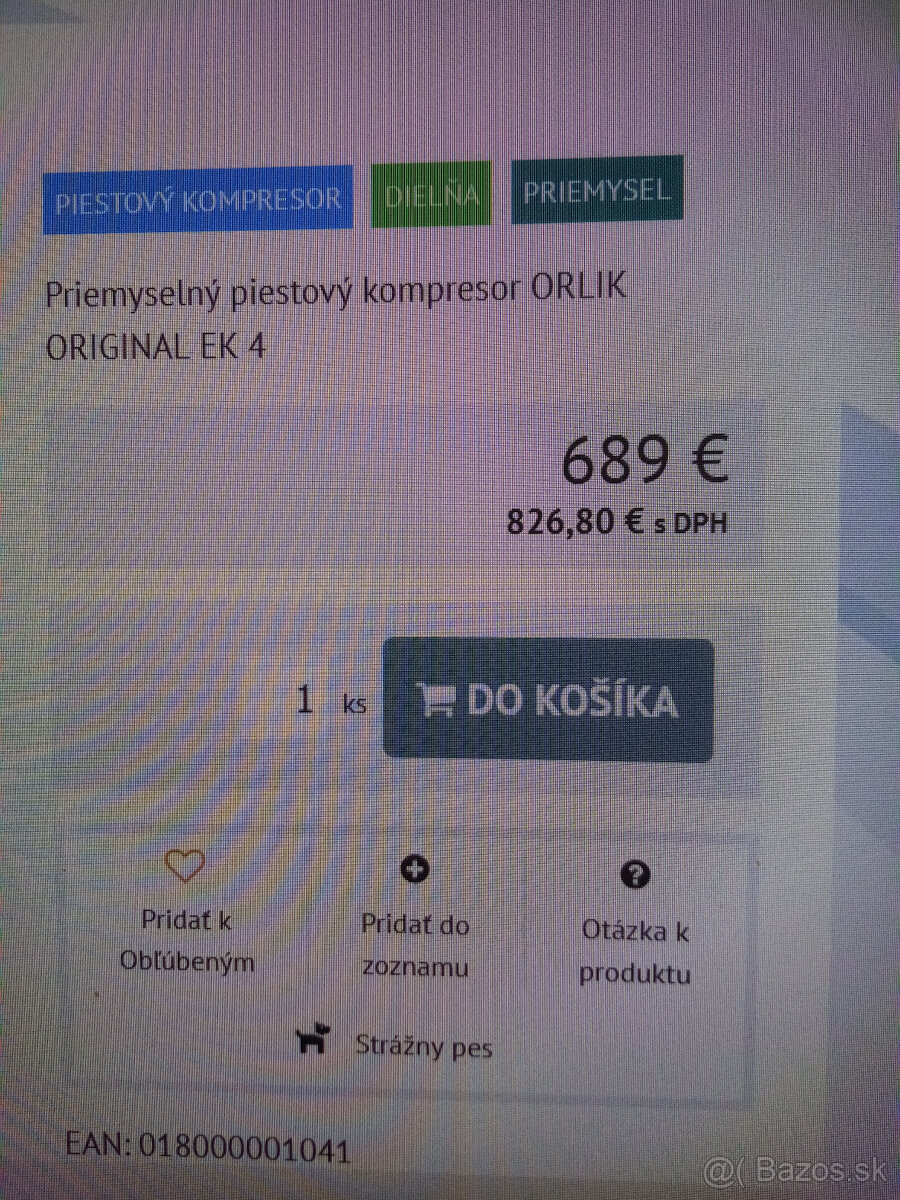Click the question mark icon above Otázka k produktu
Image resolution: width=900 pixels, height=1200 pixels.
tap(634, 875)
